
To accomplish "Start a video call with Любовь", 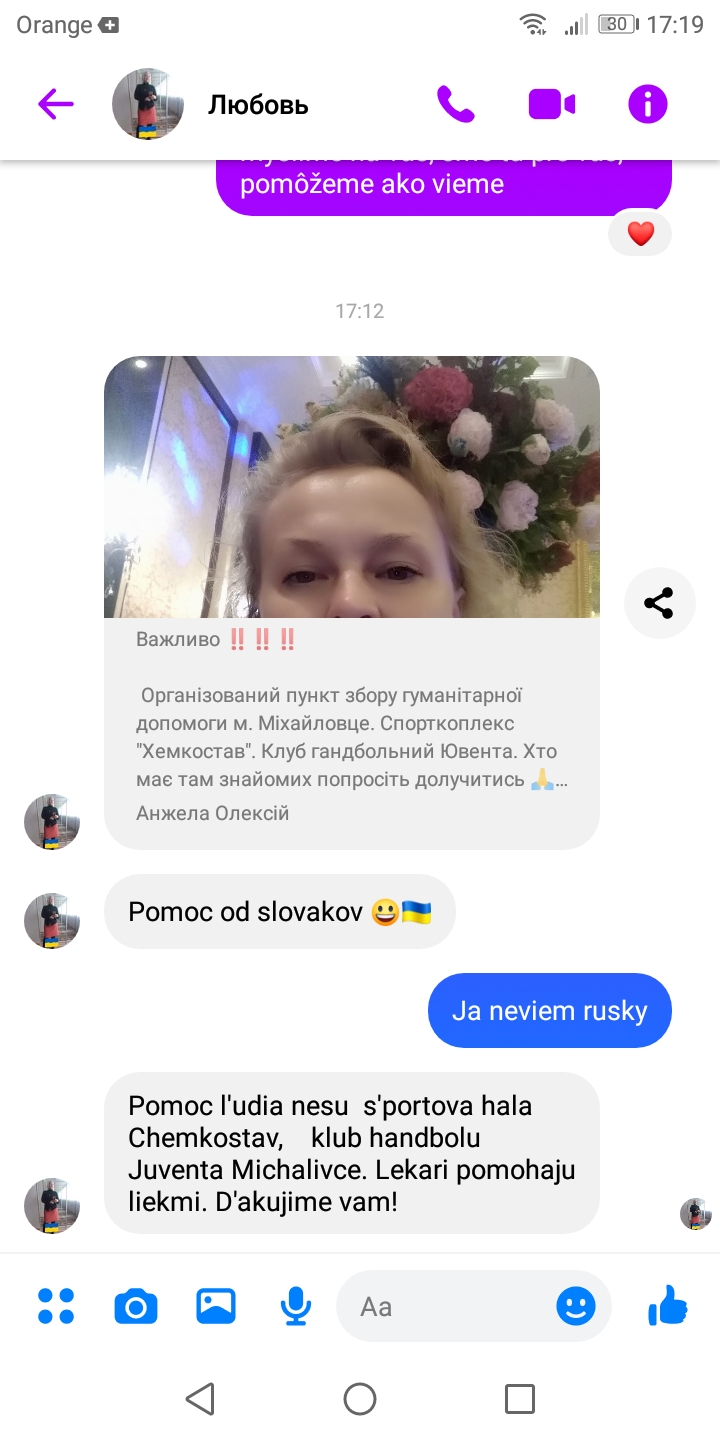I will [x=552, y=104].
